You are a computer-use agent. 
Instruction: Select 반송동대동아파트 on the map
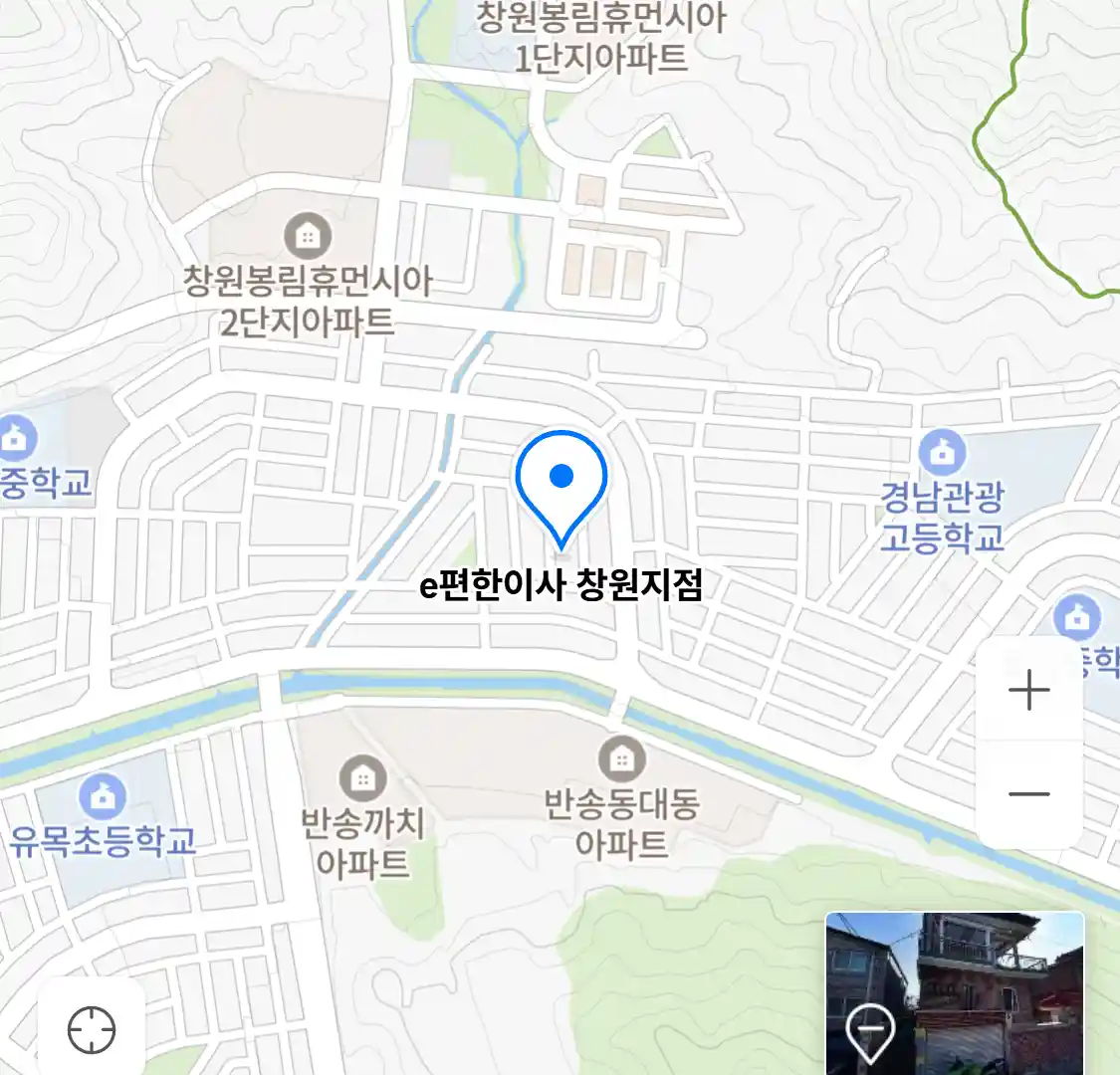pyautogui.click(x=621, y=760)
